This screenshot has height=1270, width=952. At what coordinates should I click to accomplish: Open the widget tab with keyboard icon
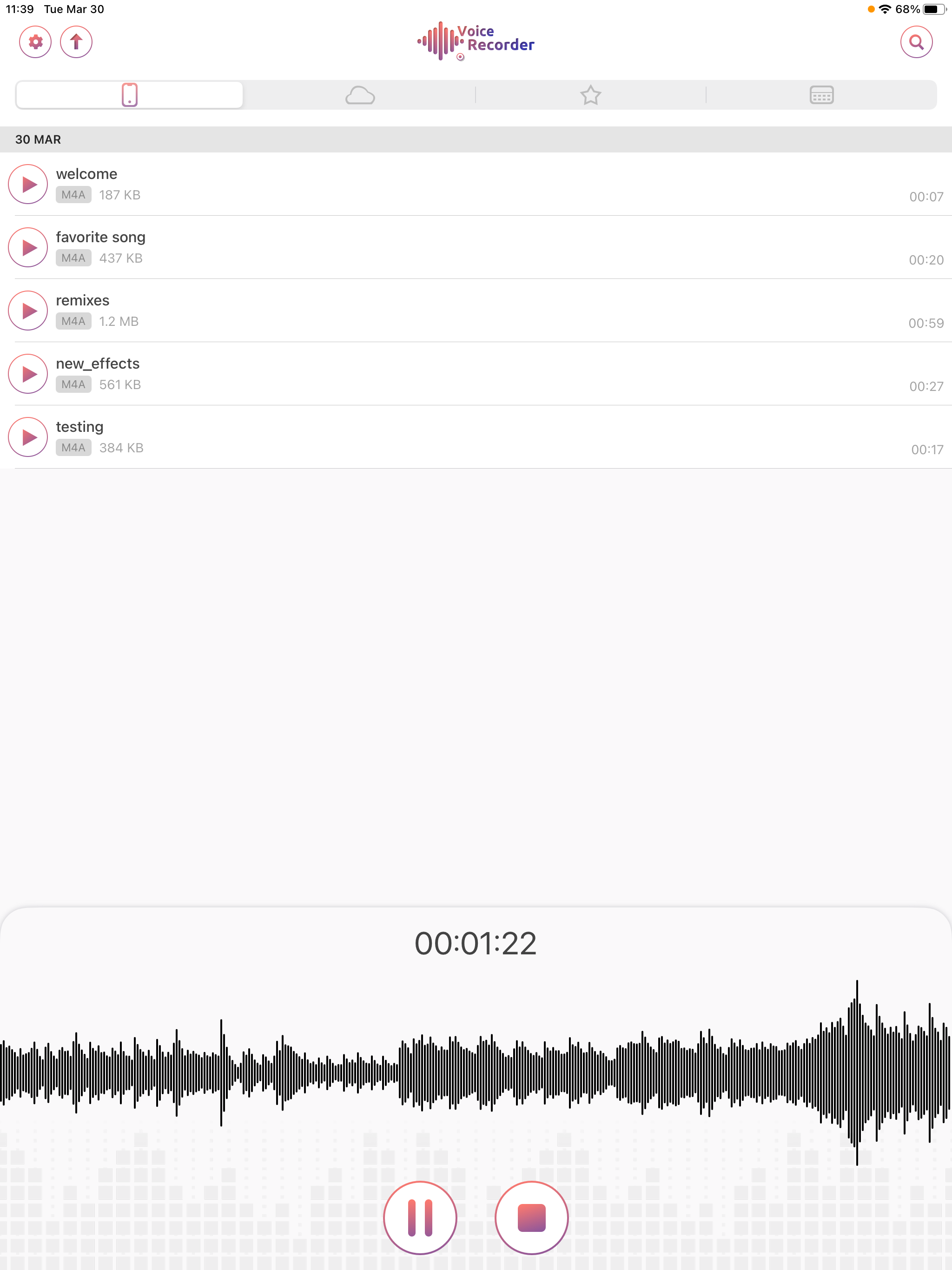(821, 95)
